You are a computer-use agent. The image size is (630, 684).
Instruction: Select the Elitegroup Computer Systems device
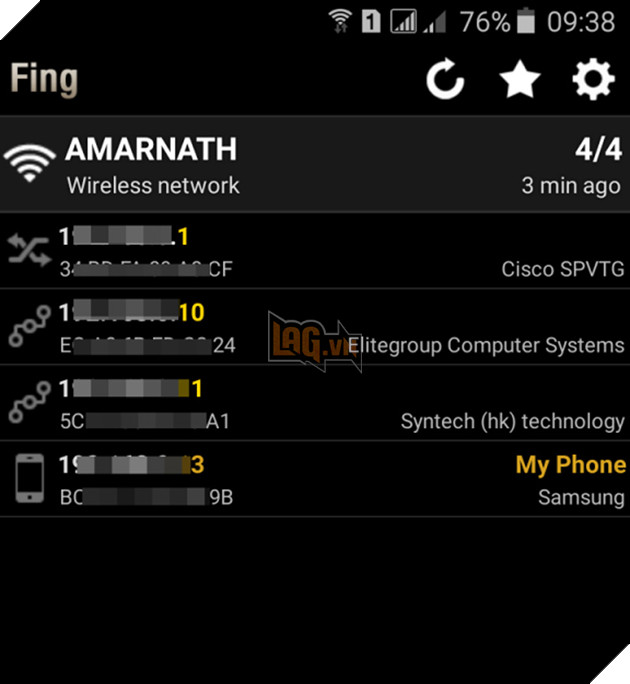pos(315,327)
